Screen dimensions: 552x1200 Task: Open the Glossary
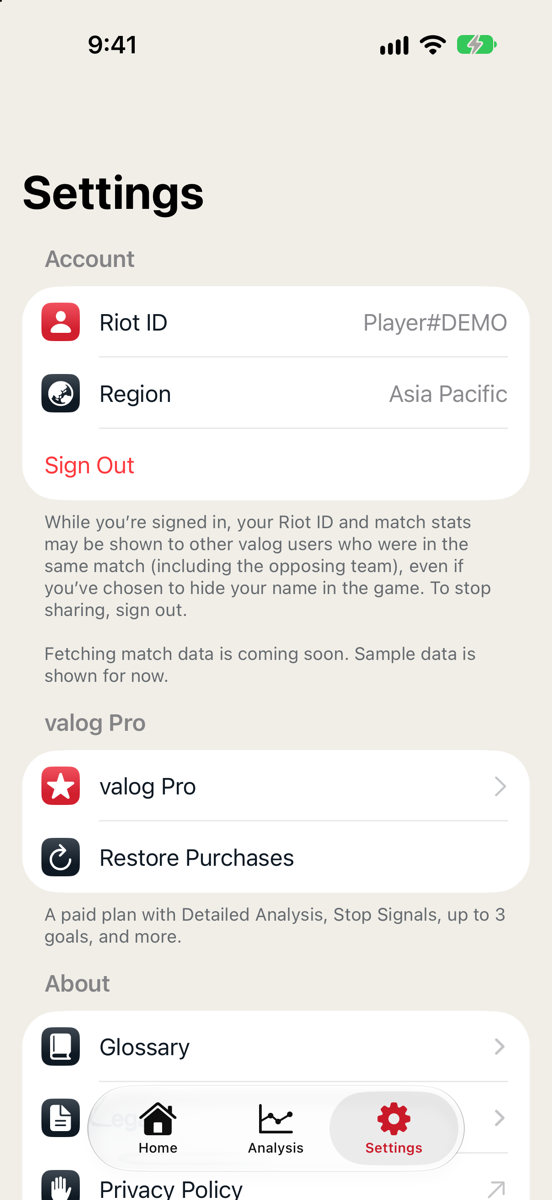276,1047
